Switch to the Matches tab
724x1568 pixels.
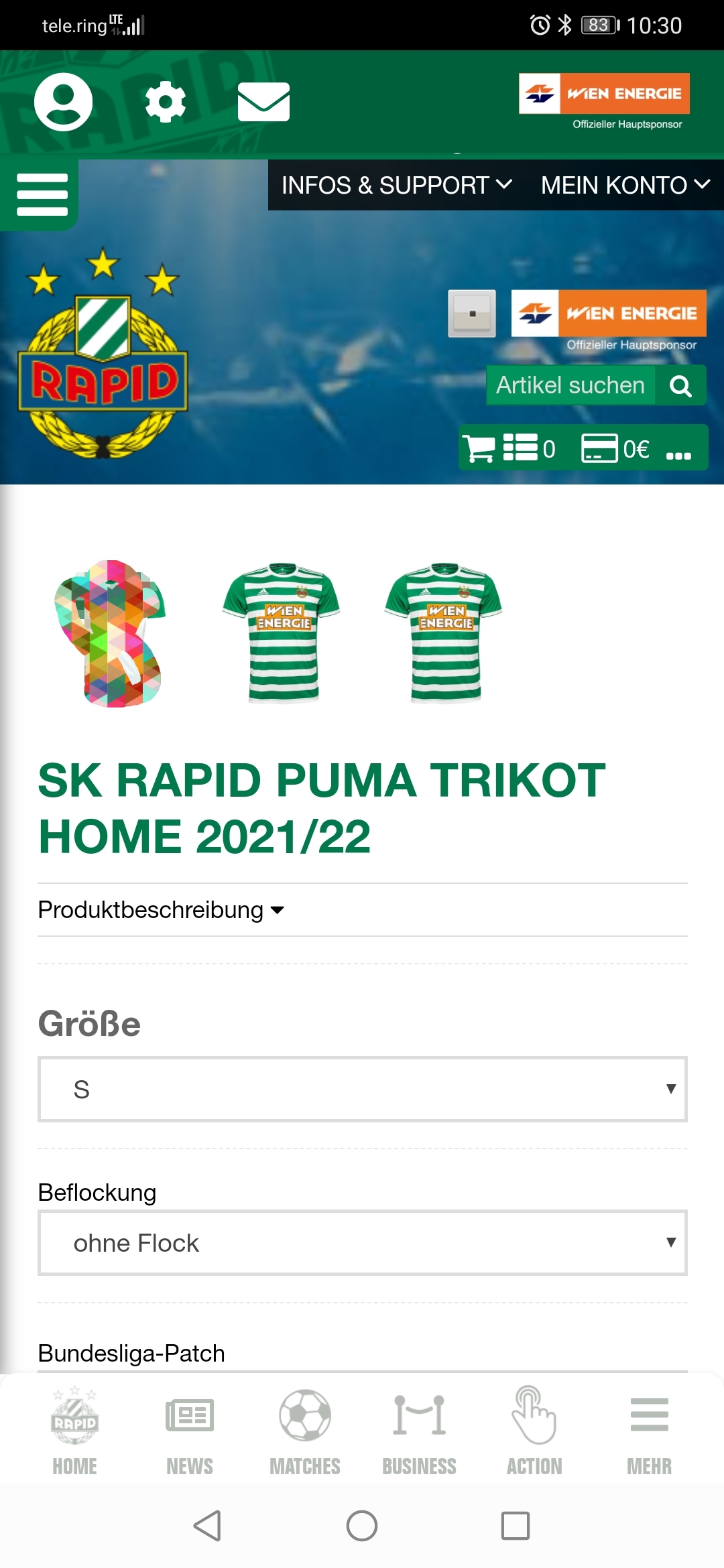(x=305, y=1431)
